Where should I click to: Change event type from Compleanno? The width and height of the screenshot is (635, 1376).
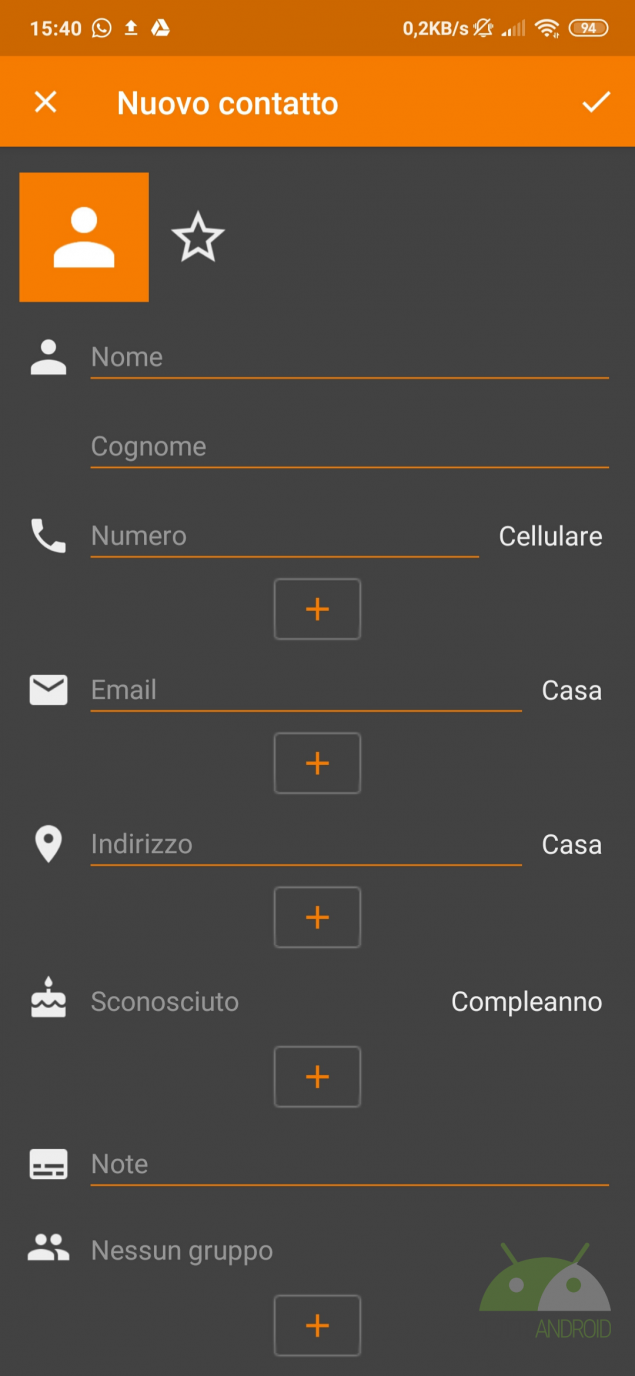click(x=526, y=1002)
